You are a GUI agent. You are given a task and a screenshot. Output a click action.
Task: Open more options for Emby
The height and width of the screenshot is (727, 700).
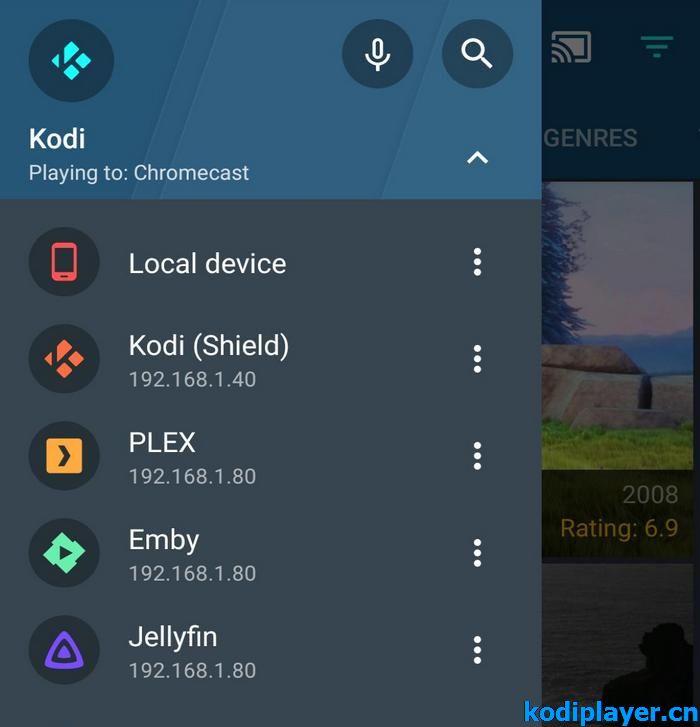click(x=477, y=553)
